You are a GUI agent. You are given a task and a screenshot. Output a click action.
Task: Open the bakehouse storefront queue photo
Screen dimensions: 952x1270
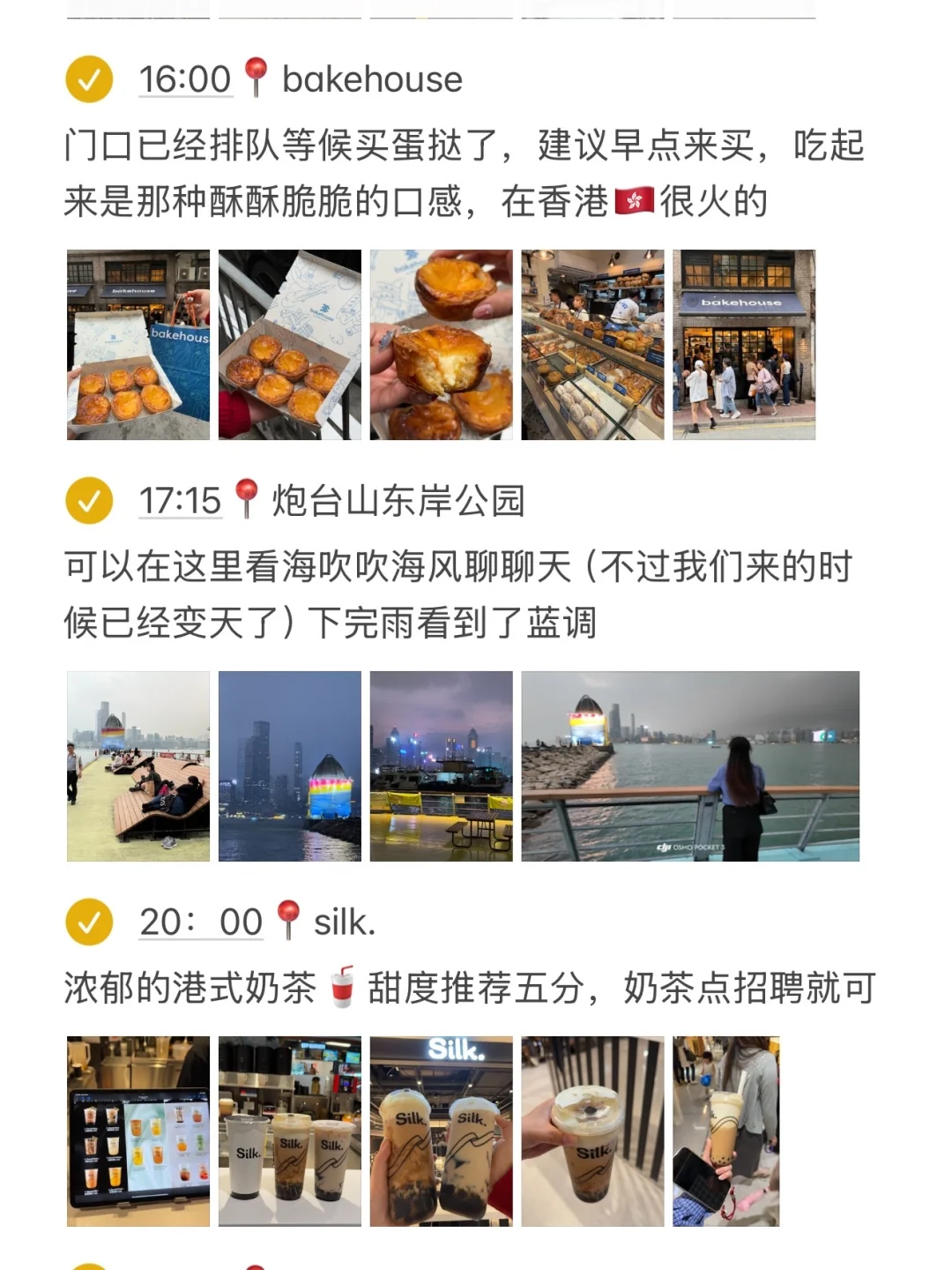(x=744, y=345)
